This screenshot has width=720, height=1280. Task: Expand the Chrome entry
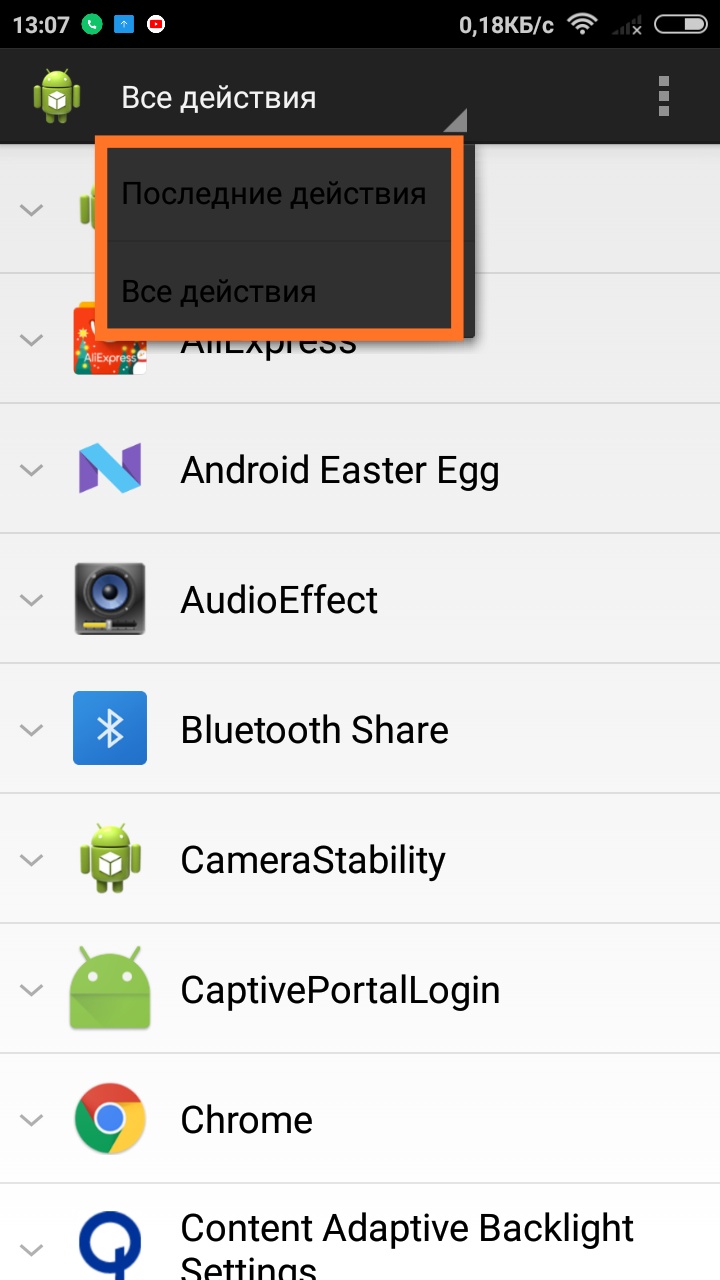pyautogui.click(x=360, y=1119)
